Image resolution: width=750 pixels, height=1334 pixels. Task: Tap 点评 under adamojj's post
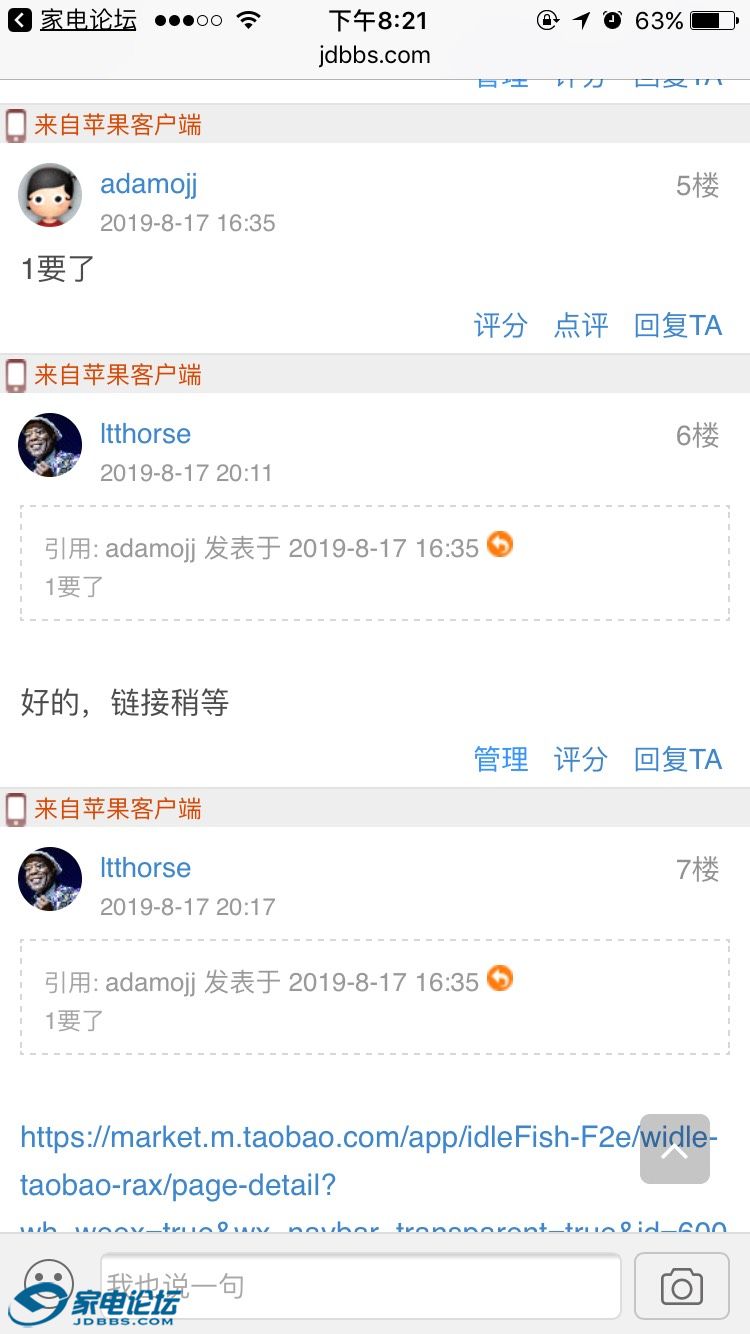(581, 325)
